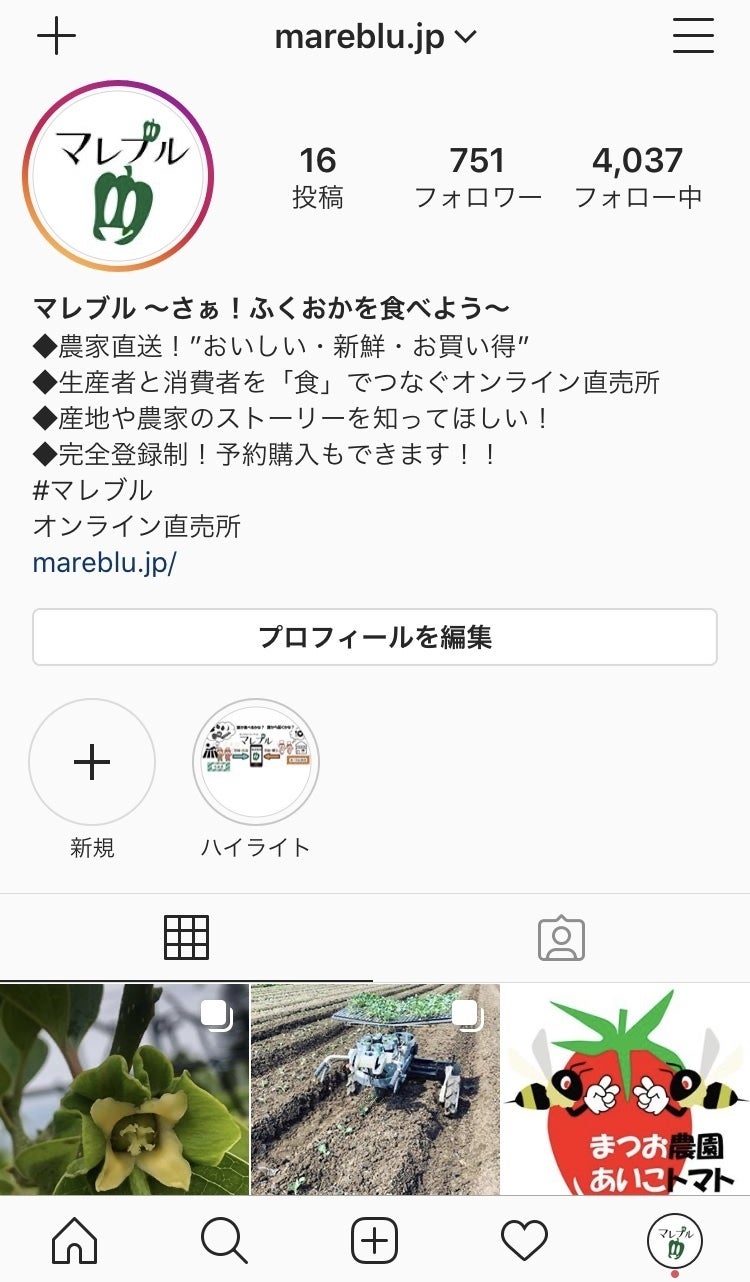Open the mareblu.jp account switcher dropdown

coord(375,38)
